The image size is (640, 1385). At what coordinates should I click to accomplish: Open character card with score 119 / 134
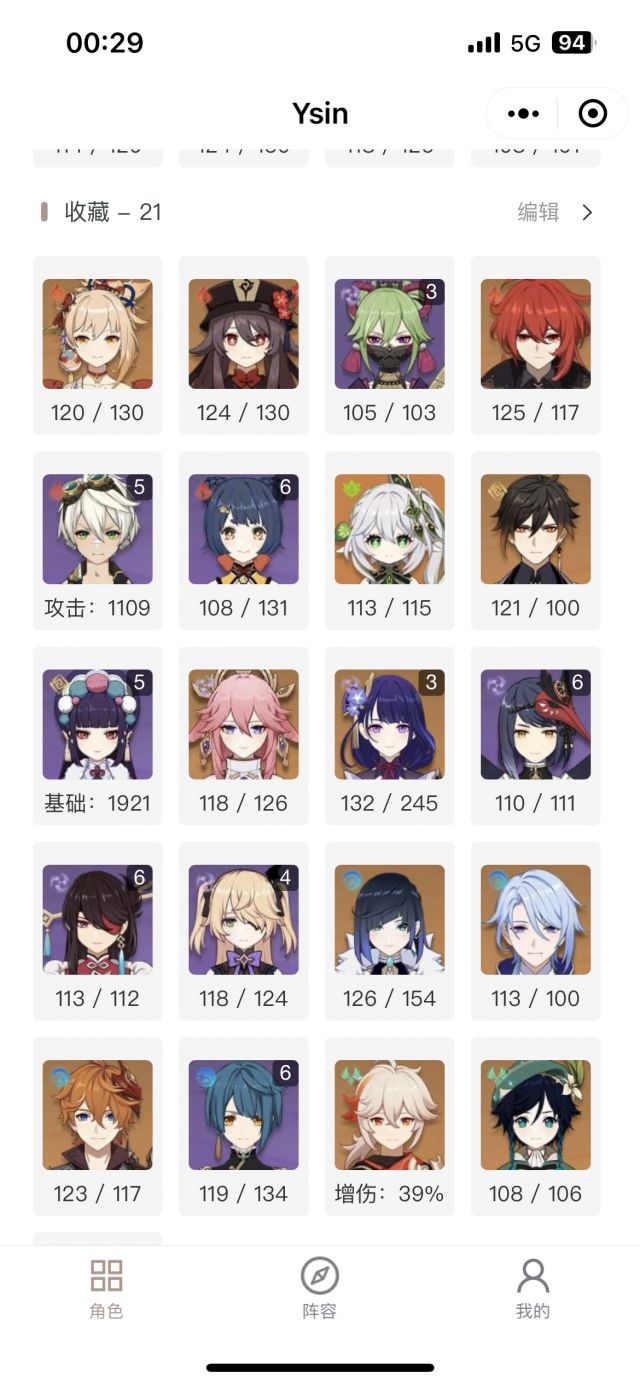(x=244, y=1125)
